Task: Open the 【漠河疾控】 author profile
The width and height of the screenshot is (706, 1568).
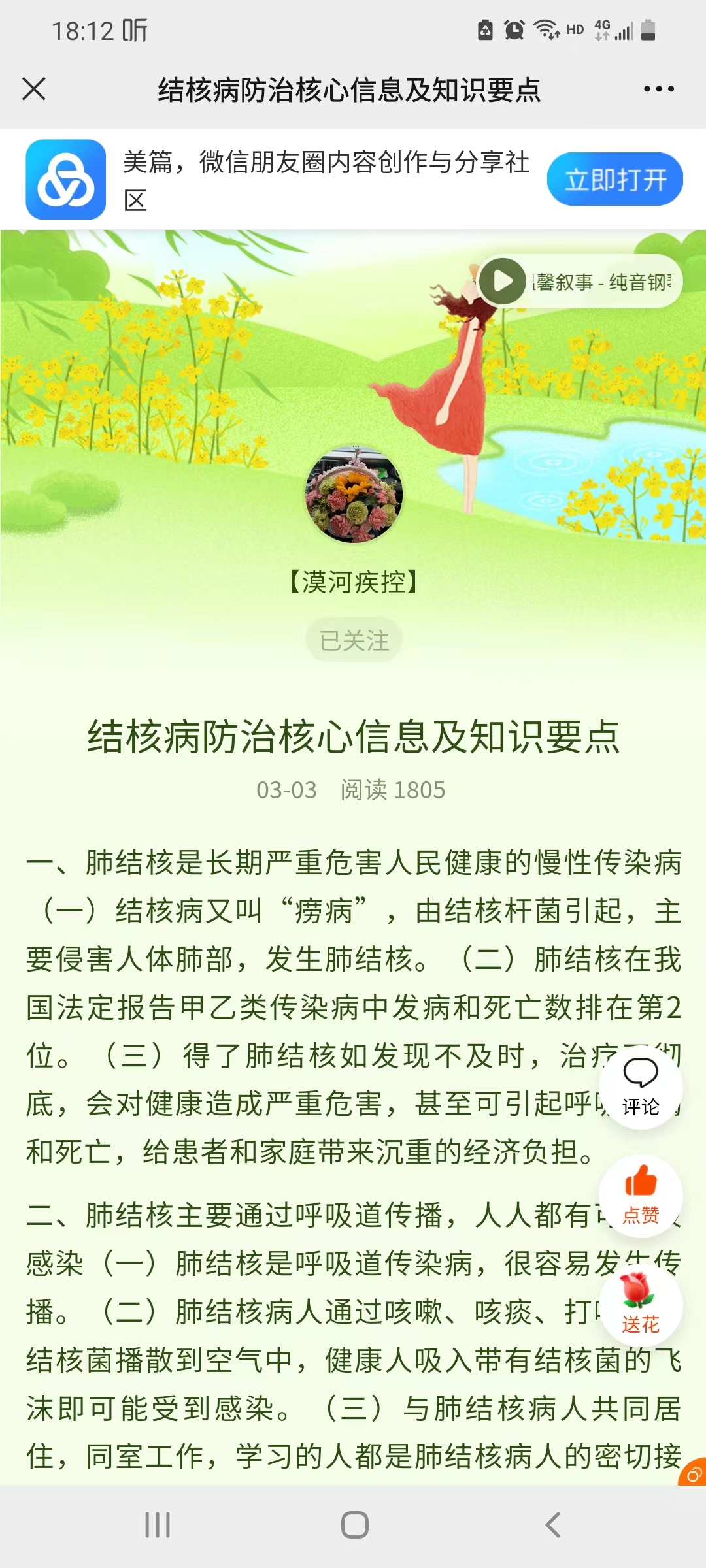Action: (353, 580)
